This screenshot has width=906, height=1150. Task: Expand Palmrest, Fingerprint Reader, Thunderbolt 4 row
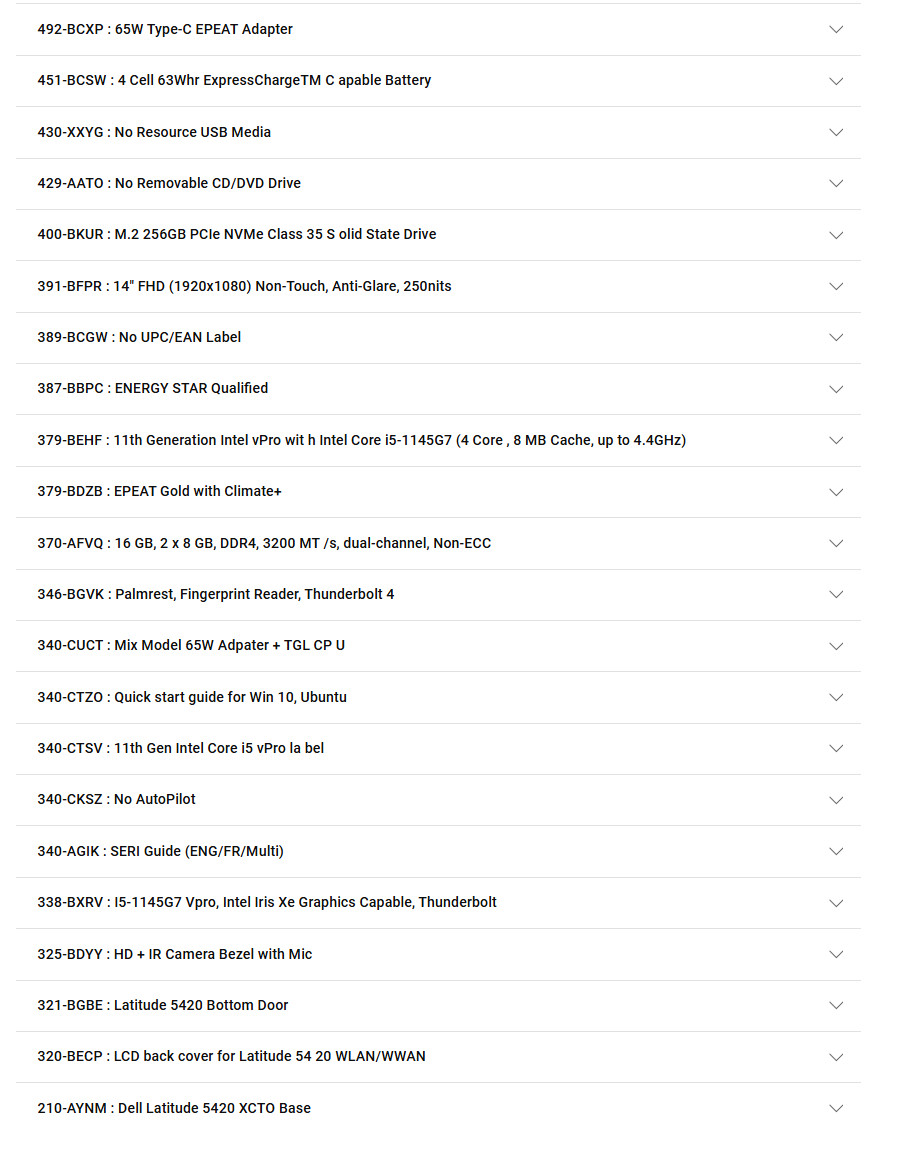[x=836, y=594]
